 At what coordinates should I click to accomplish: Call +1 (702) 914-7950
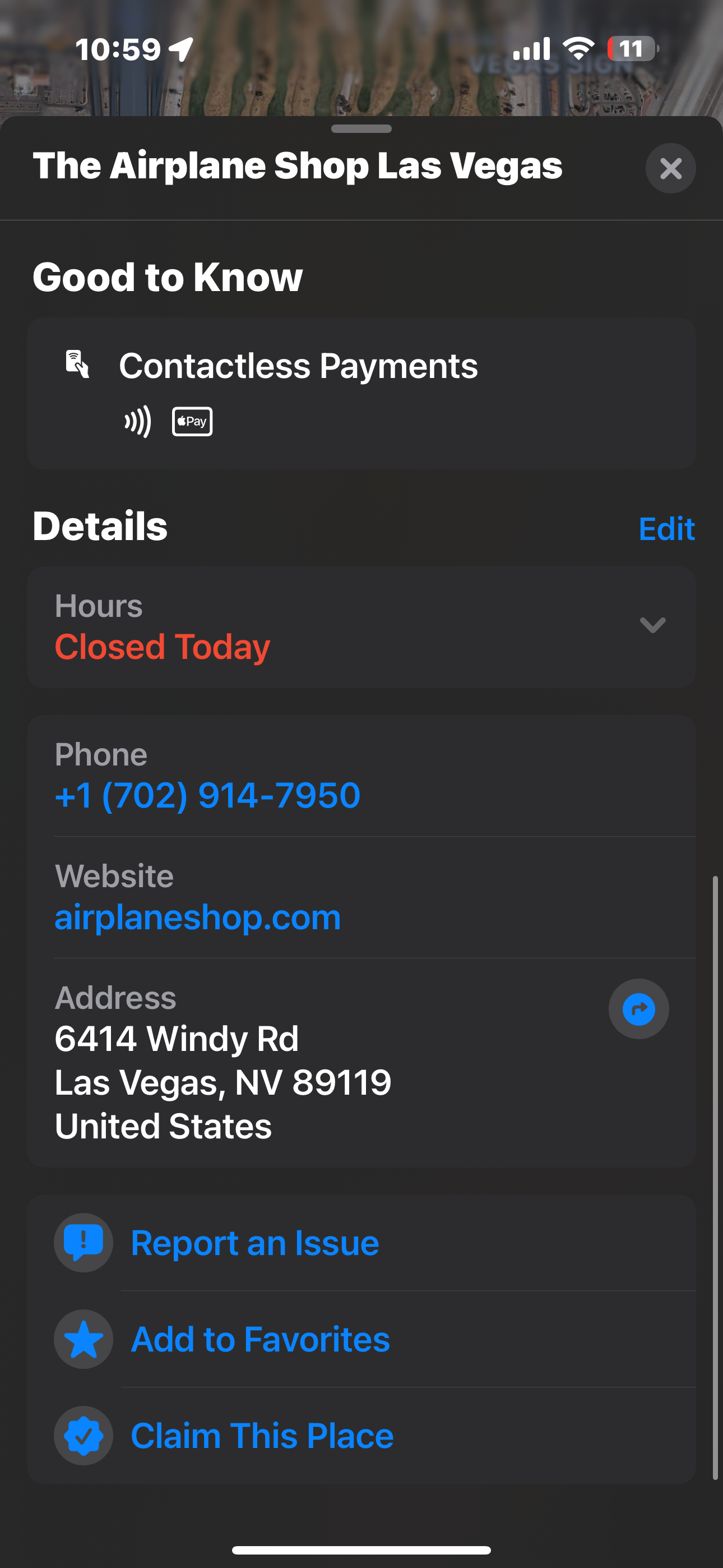click(207, 795)
